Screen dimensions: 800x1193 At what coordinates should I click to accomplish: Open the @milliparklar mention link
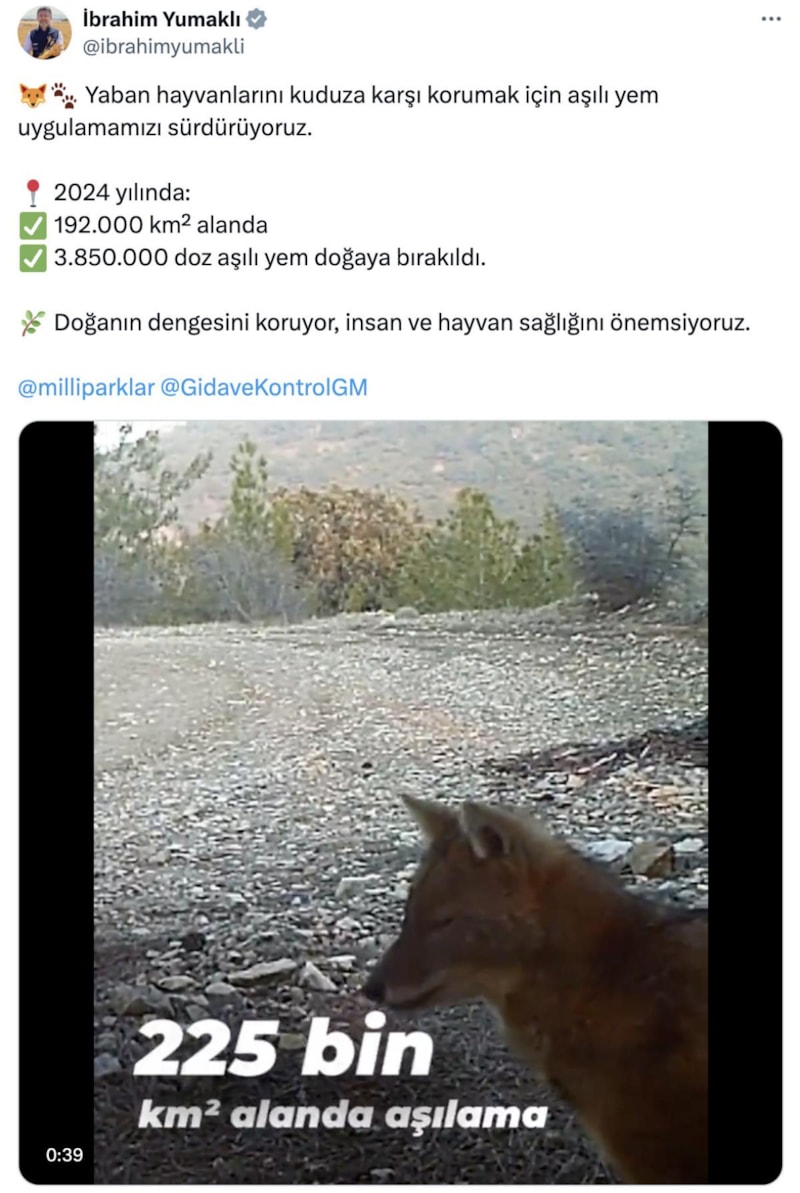(x=85, y=387)
